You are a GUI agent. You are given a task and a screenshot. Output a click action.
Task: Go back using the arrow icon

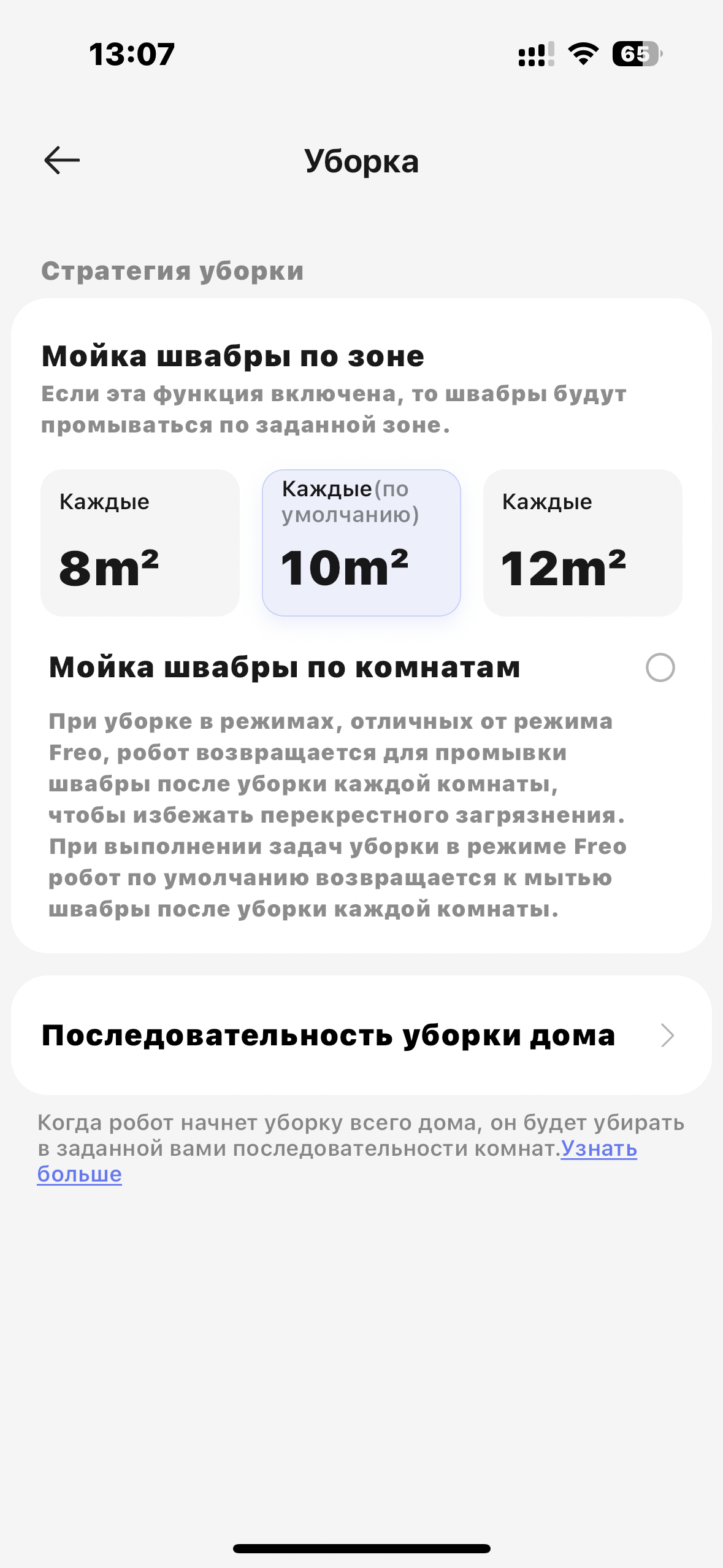(62, 160)
